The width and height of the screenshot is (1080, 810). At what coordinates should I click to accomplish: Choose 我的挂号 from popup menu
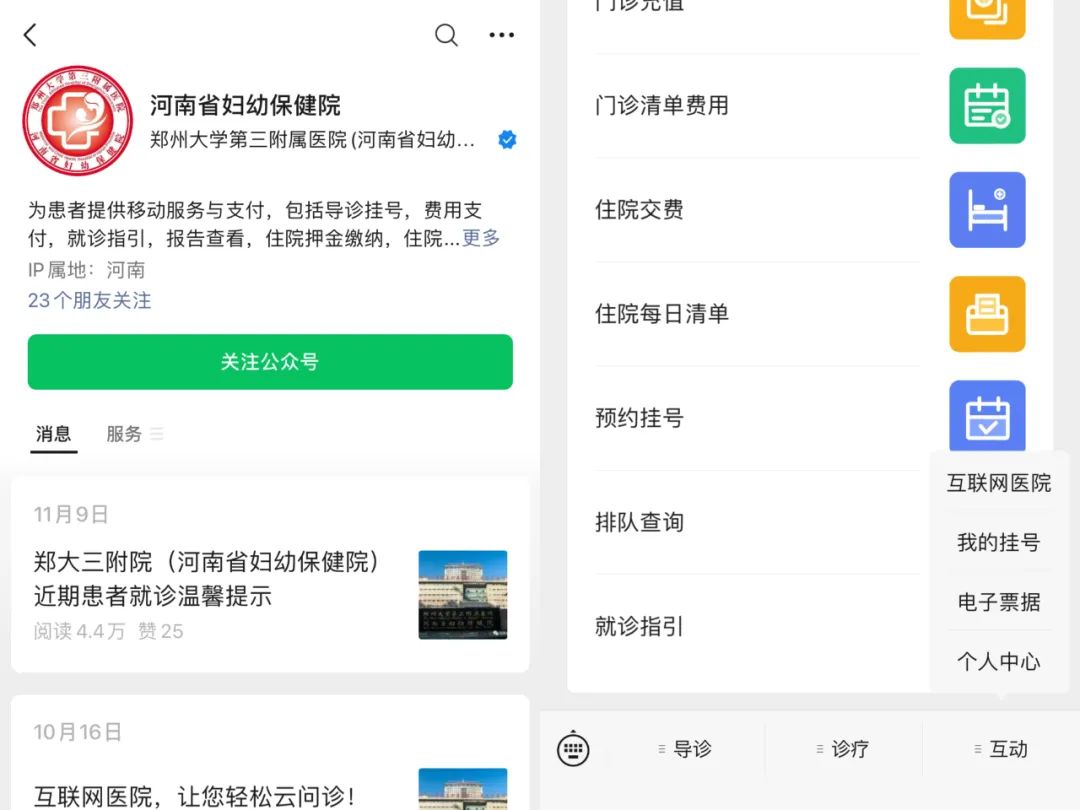[x=999, y=543]
